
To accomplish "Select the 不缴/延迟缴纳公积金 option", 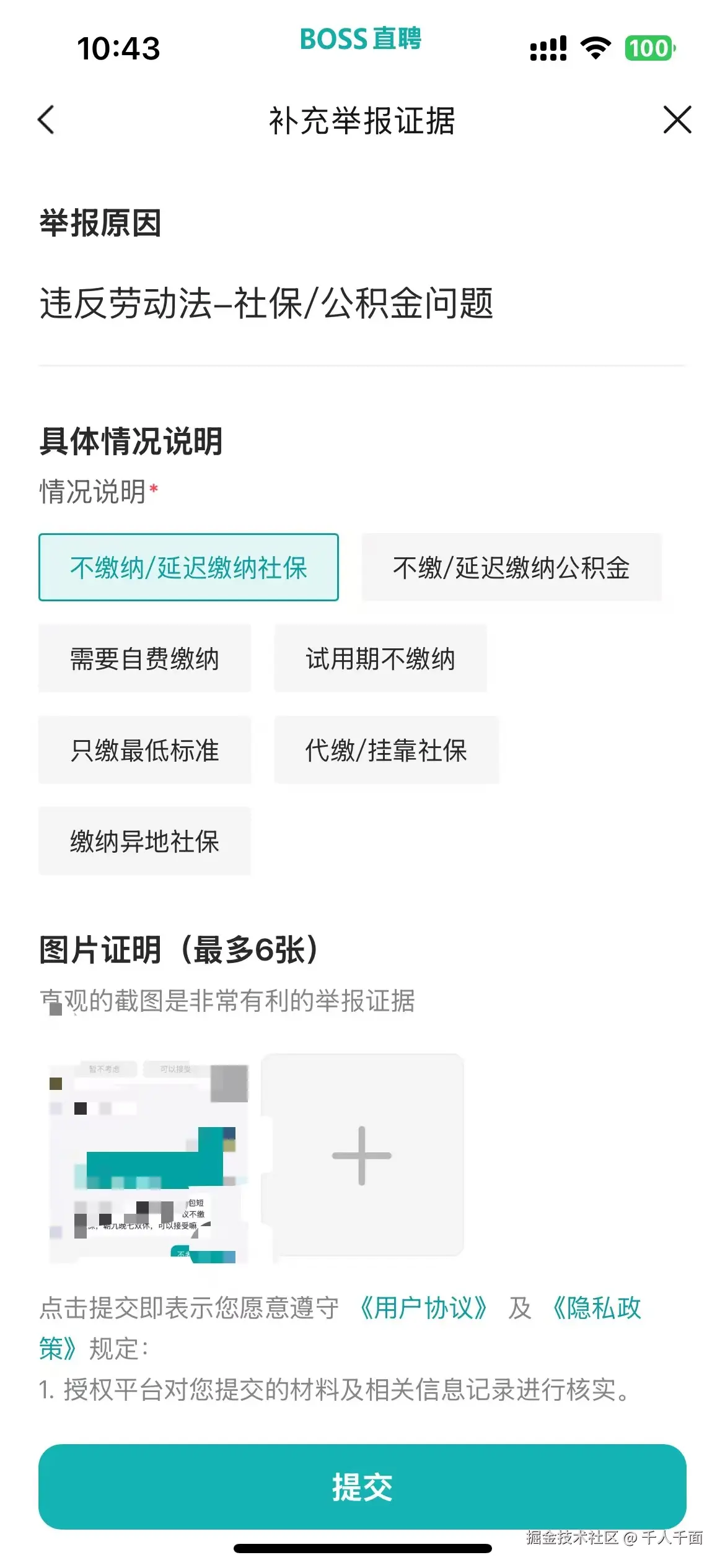I will point(511,567).
